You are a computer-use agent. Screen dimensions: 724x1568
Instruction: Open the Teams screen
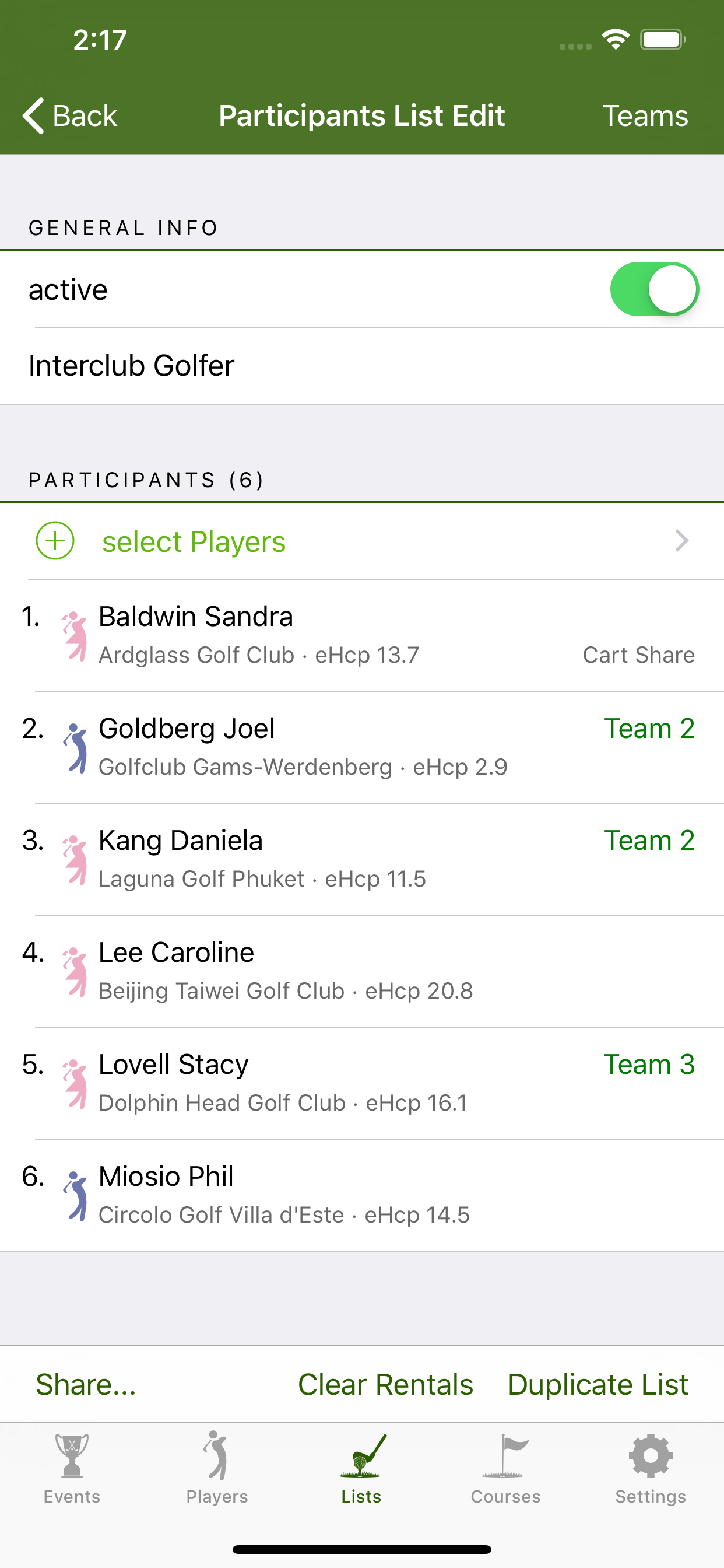(645, 115)
